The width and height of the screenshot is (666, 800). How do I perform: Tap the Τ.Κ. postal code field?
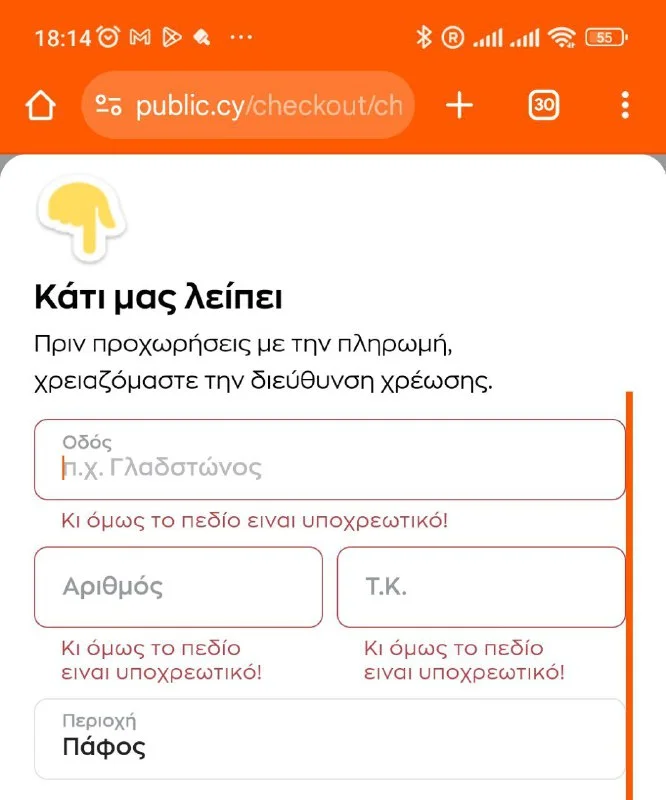[480, 587]
